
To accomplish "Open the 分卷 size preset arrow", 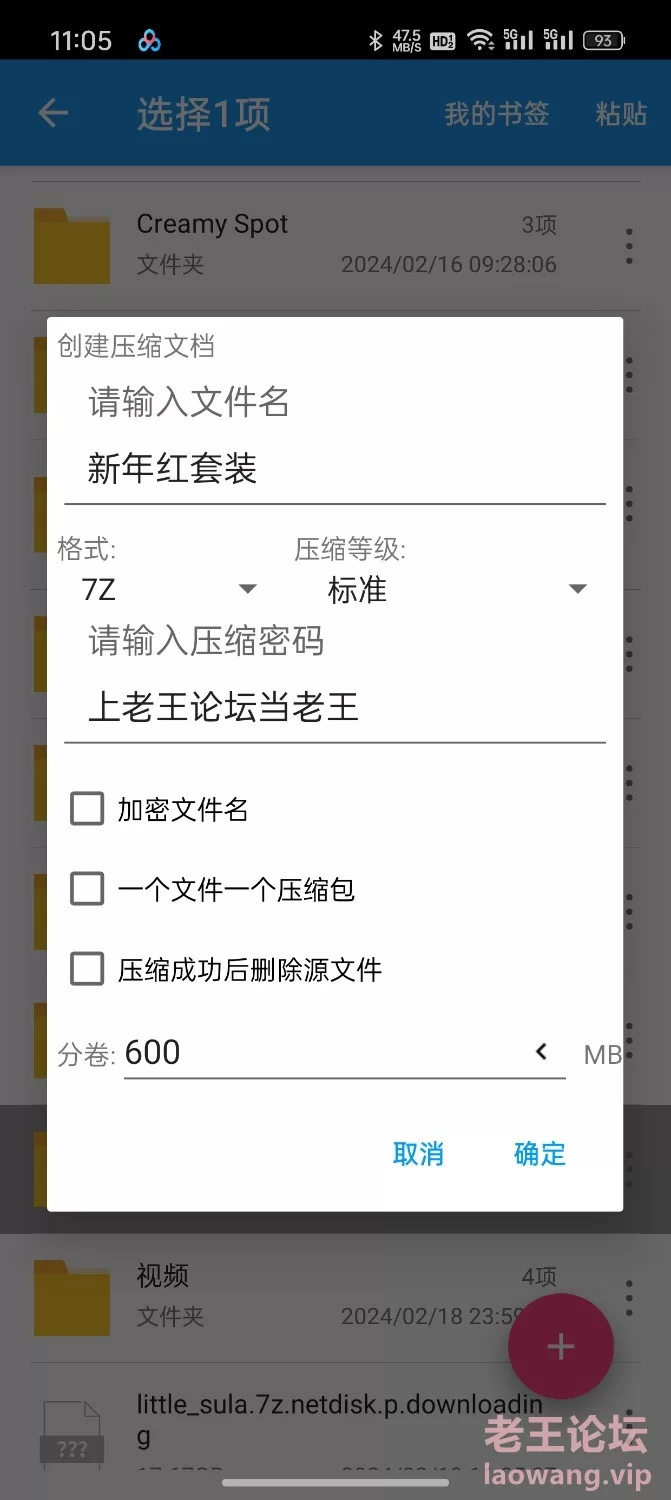I will click(542, 1052).
